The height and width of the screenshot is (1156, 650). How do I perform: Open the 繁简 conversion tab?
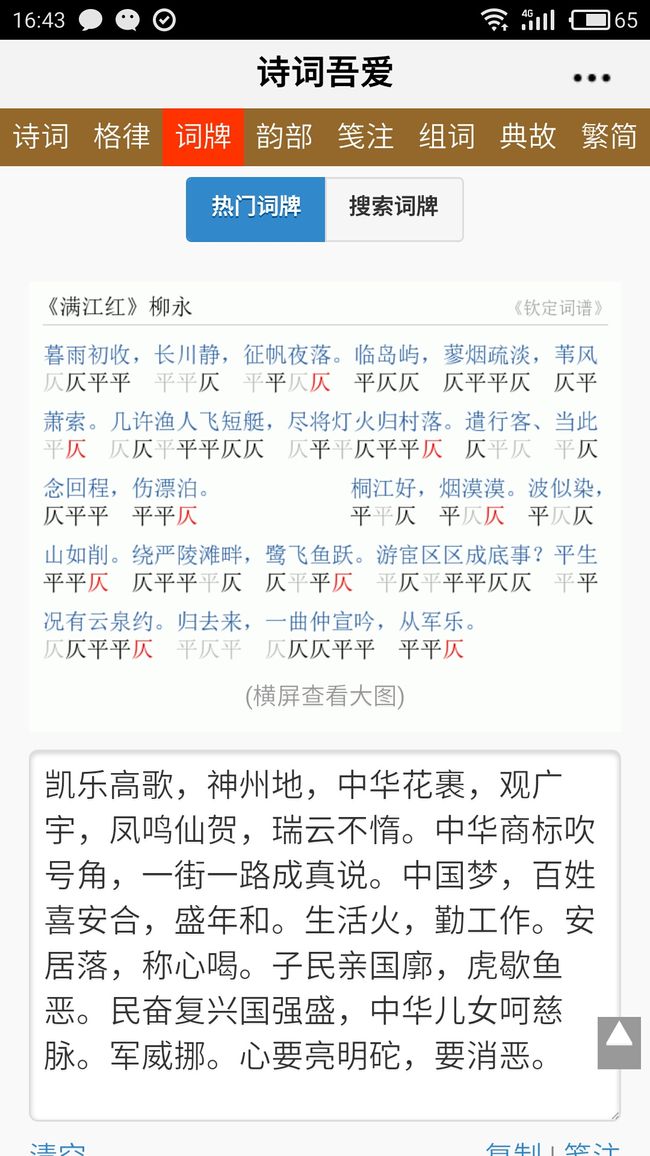tap(609, 136)
